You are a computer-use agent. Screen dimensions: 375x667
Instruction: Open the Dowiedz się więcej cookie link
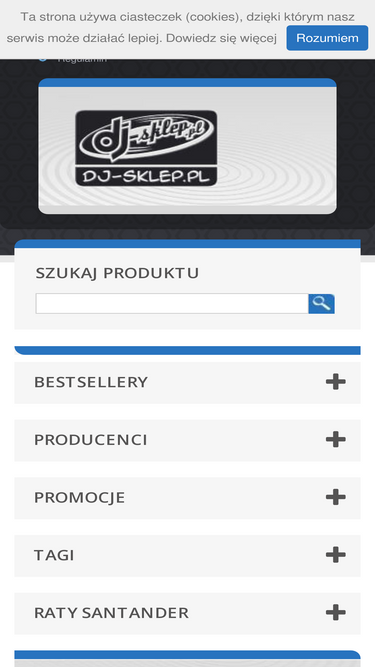click(222, 38)
